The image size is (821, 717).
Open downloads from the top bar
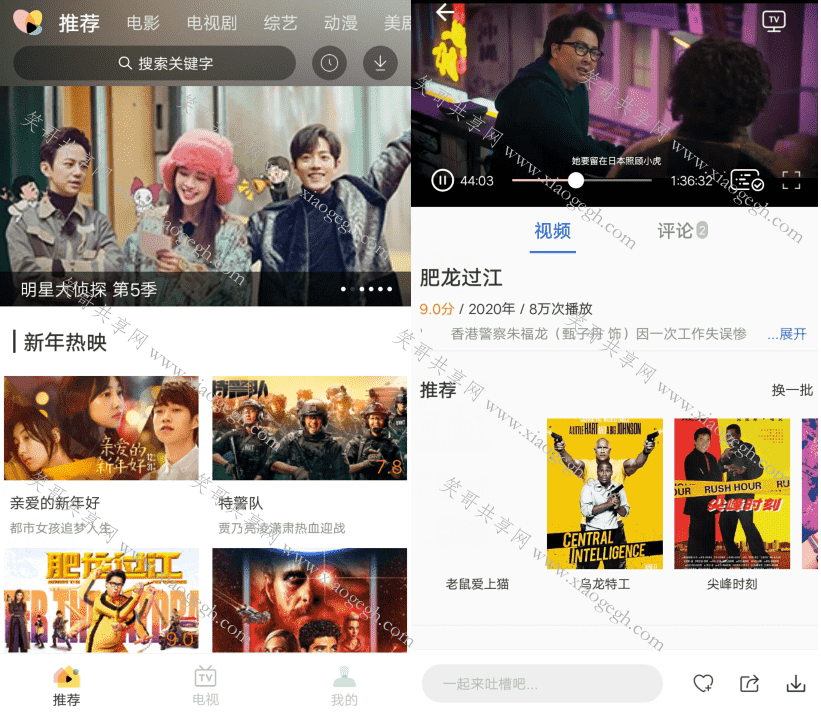click(x=380, y=63)
